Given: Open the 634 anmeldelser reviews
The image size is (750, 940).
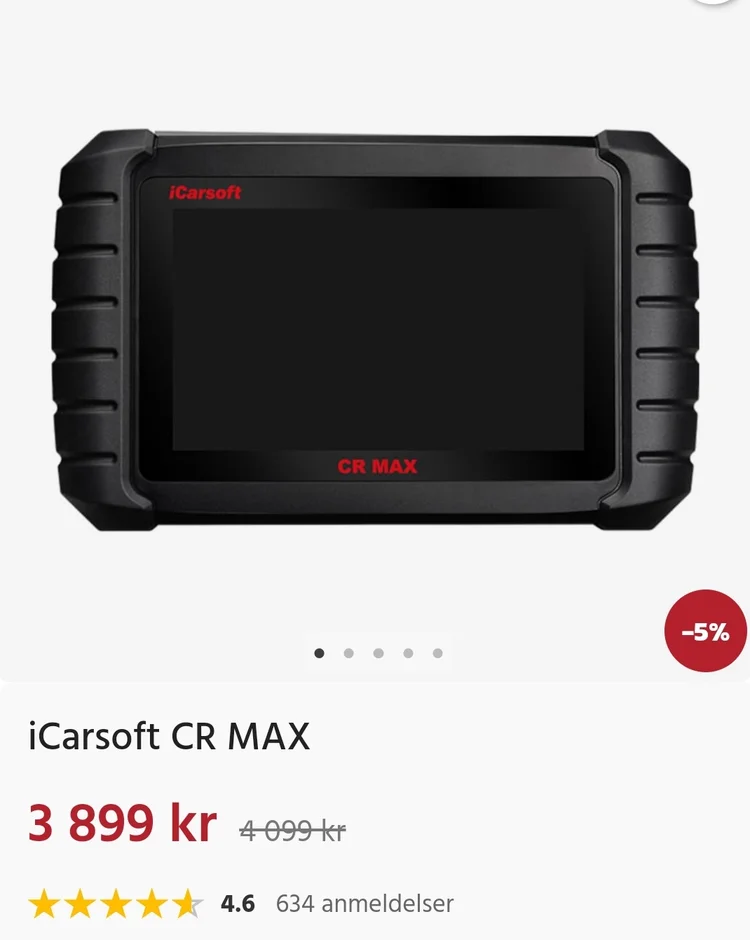Looking at the screenshot, I should coord(364,904).
